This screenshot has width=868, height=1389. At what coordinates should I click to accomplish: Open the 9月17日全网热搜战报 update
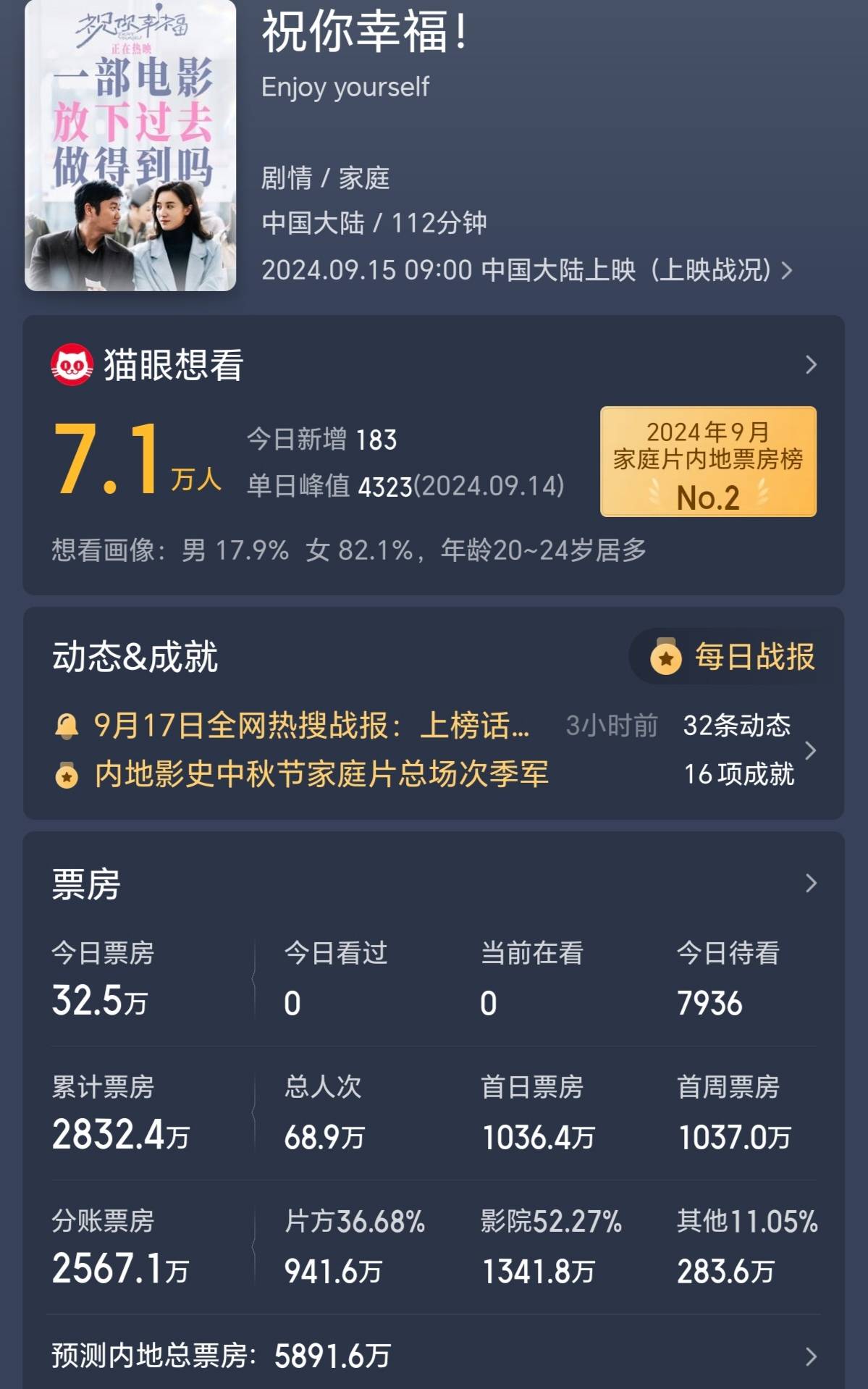point(311,725)
